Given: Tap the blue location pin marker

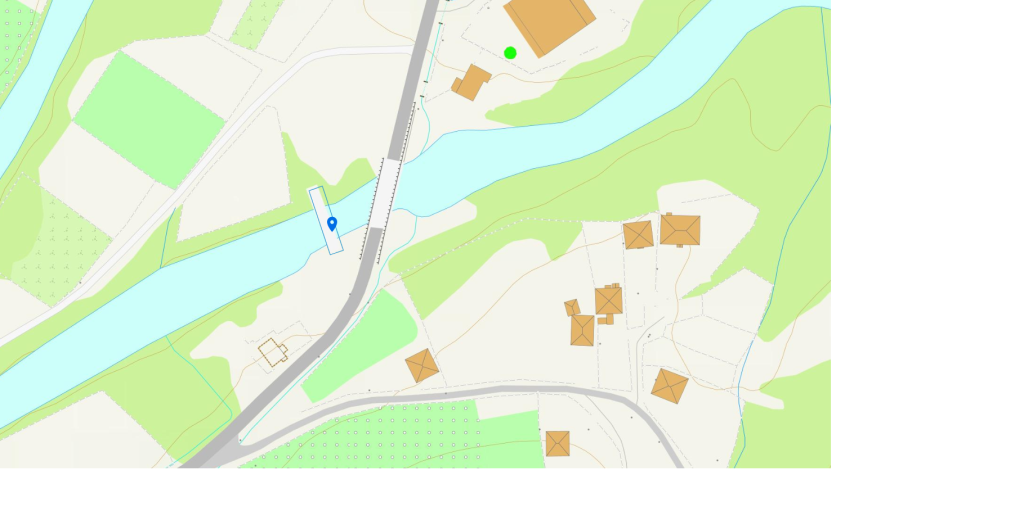Looking at the screenshot, I should (332, 223).
